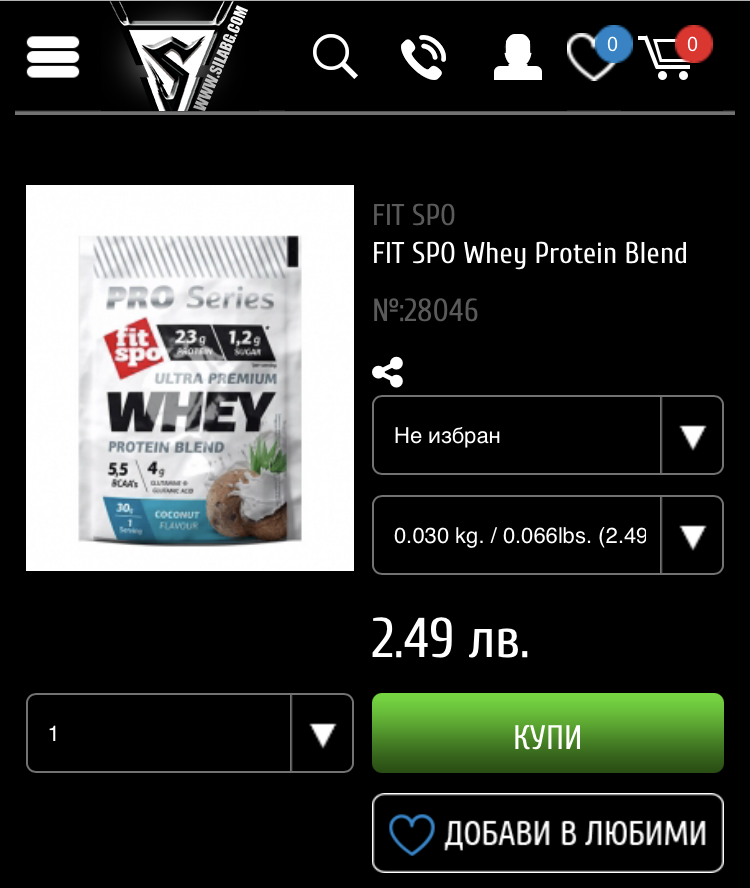Open the quantity dropdown showing 1
Image resolution: width=750 pixels, height=888 pixels.
click(x=189, y=735)
